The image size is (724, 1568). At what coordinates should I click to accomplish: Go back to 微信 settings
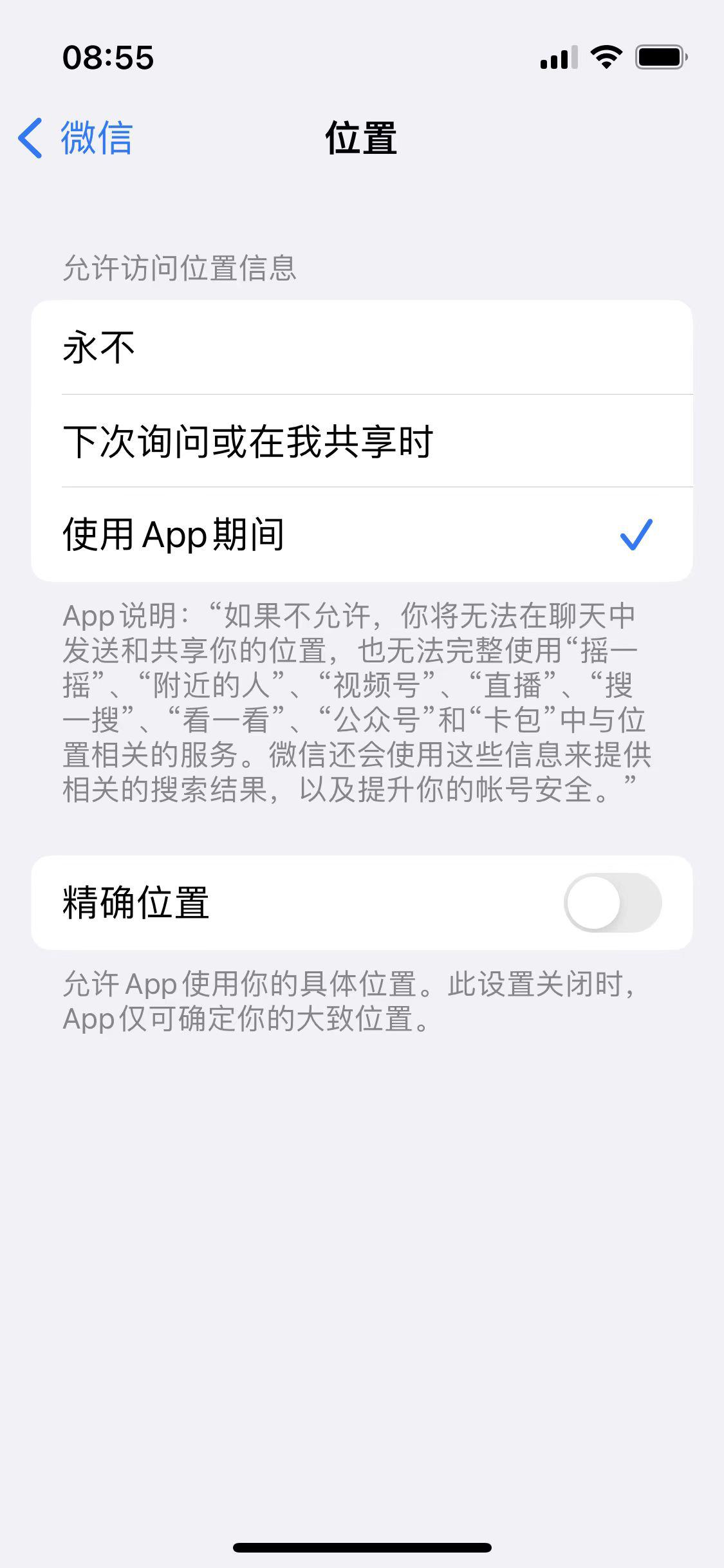tap(76, 138)
